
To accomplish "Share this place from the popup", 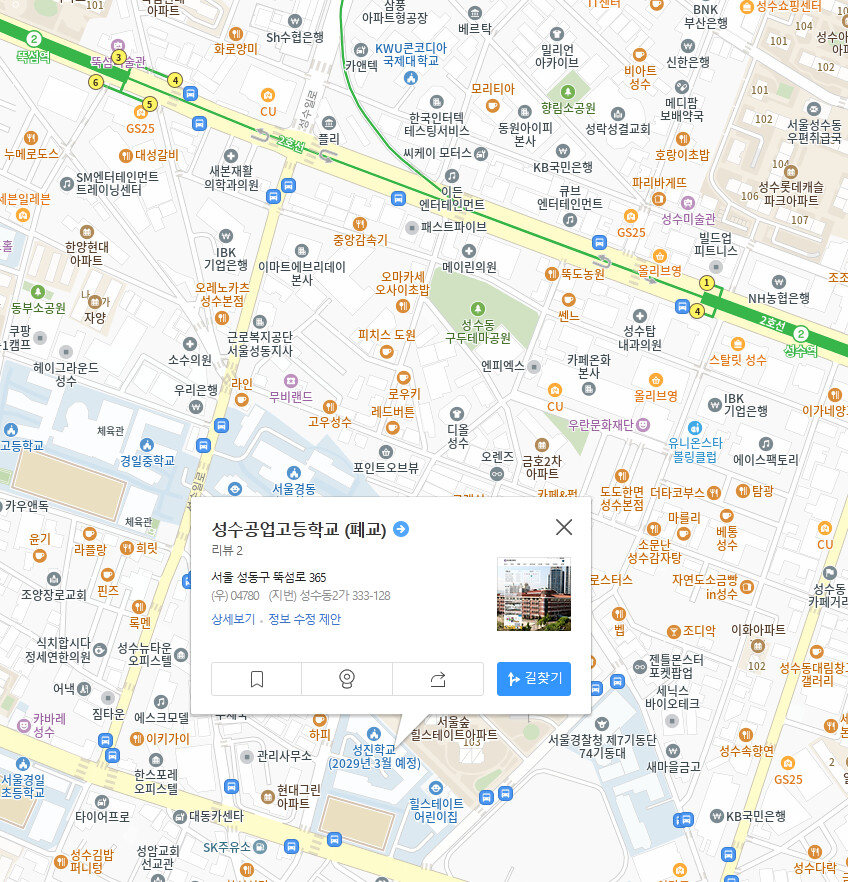I will 437,679.
